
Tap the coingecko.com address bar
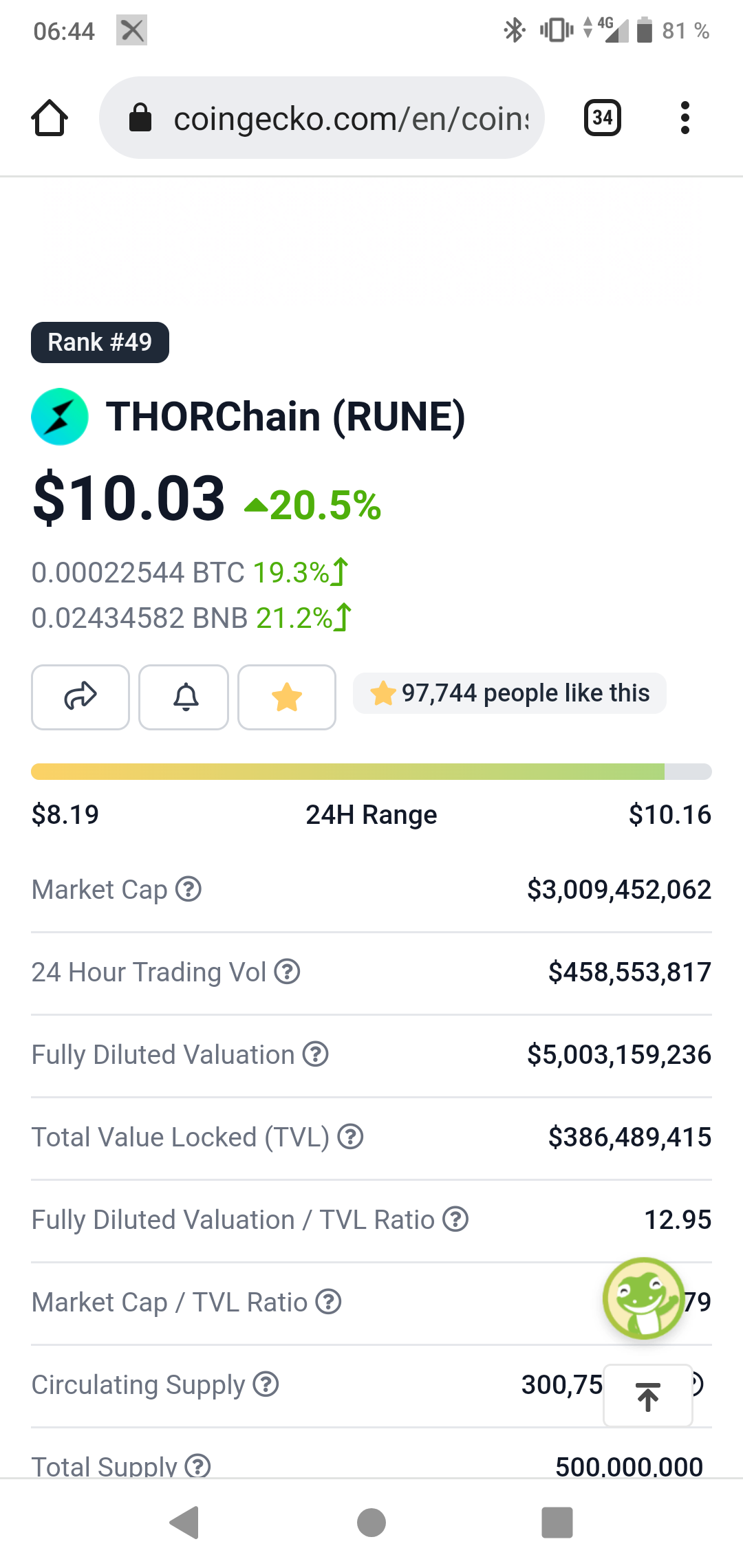coord(322,118)
